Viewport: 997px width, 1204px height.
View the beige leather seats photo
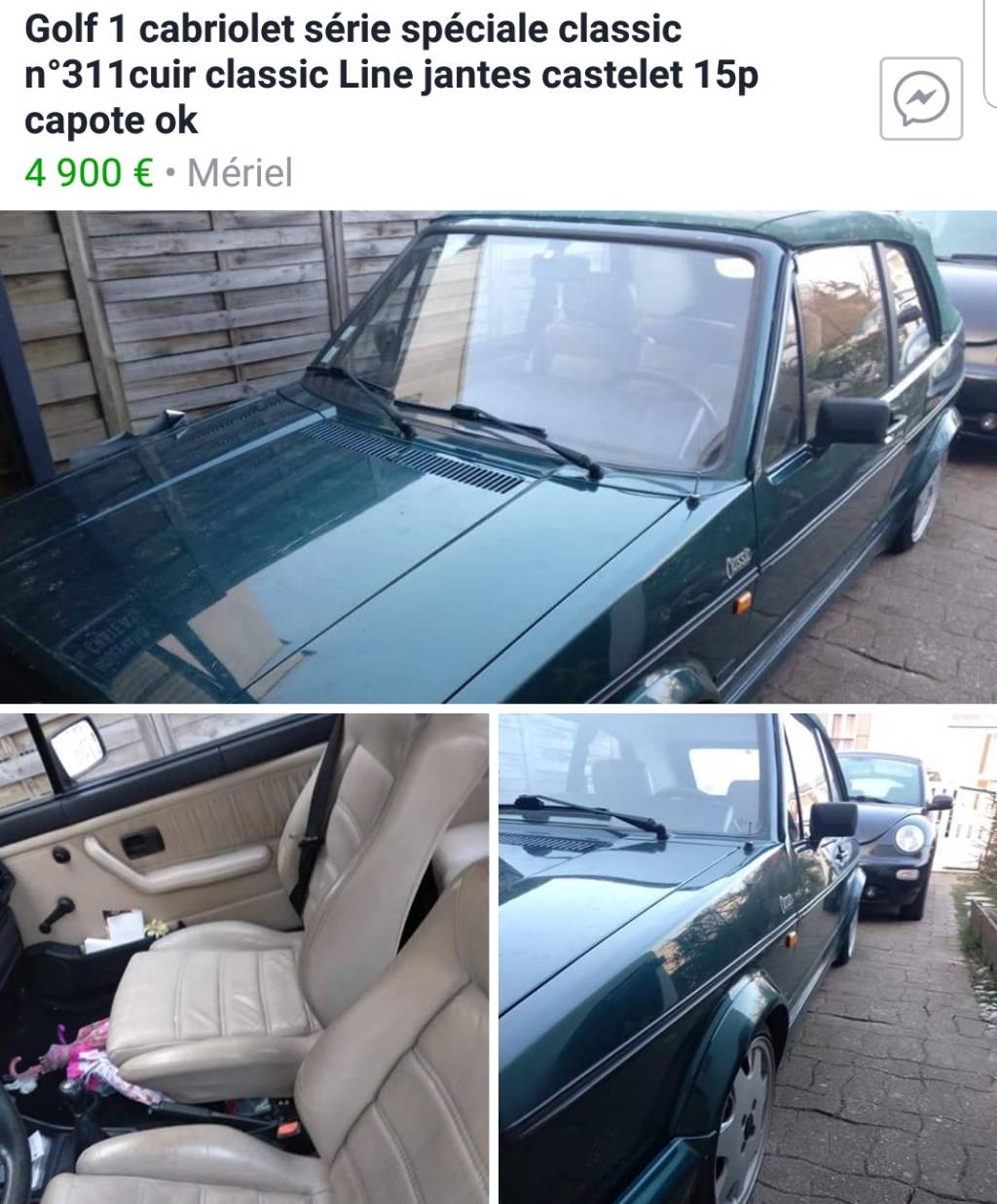point(243,958)
